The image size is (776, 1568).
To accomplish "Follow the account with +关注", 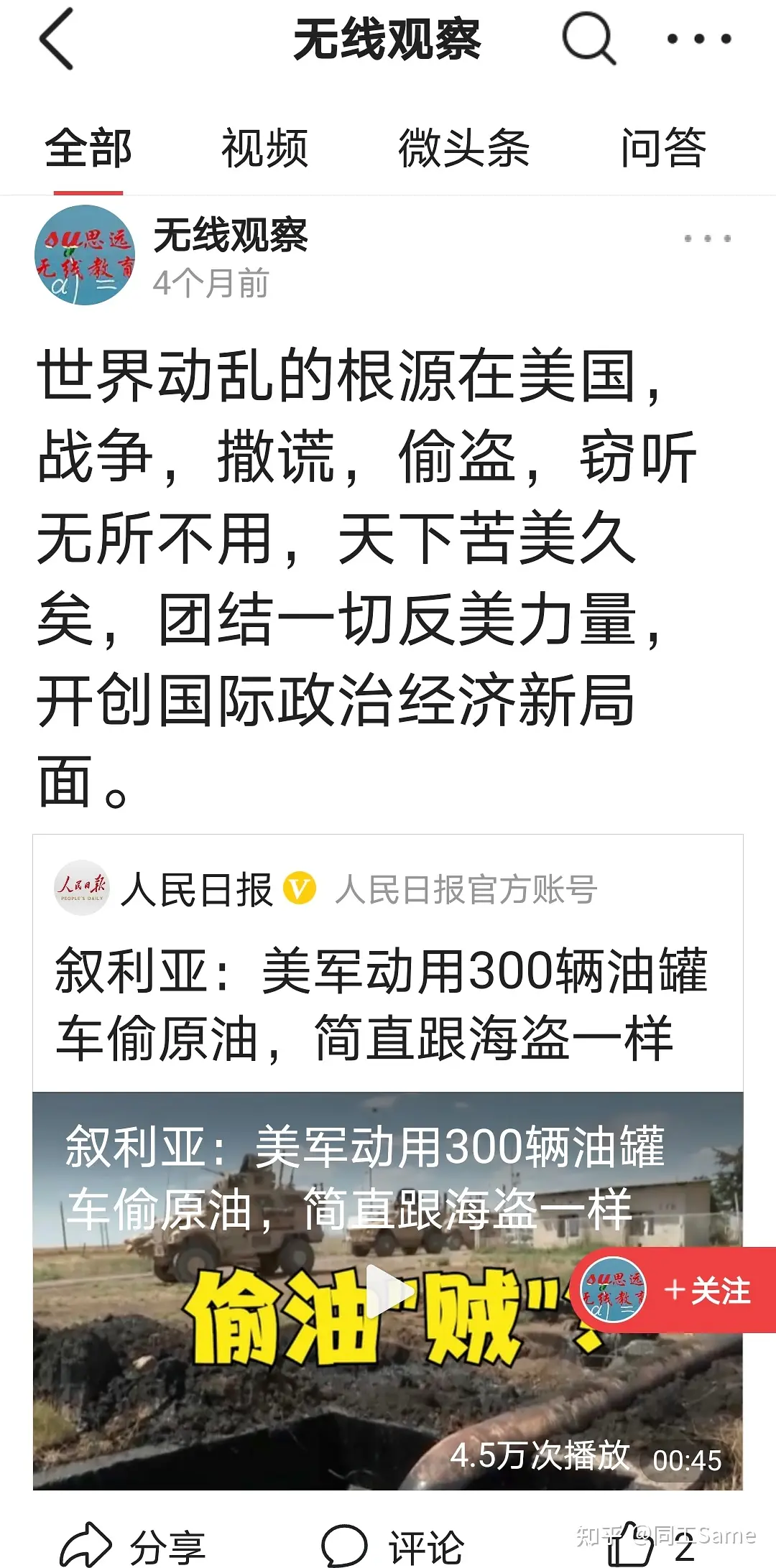I will 706,1291.
